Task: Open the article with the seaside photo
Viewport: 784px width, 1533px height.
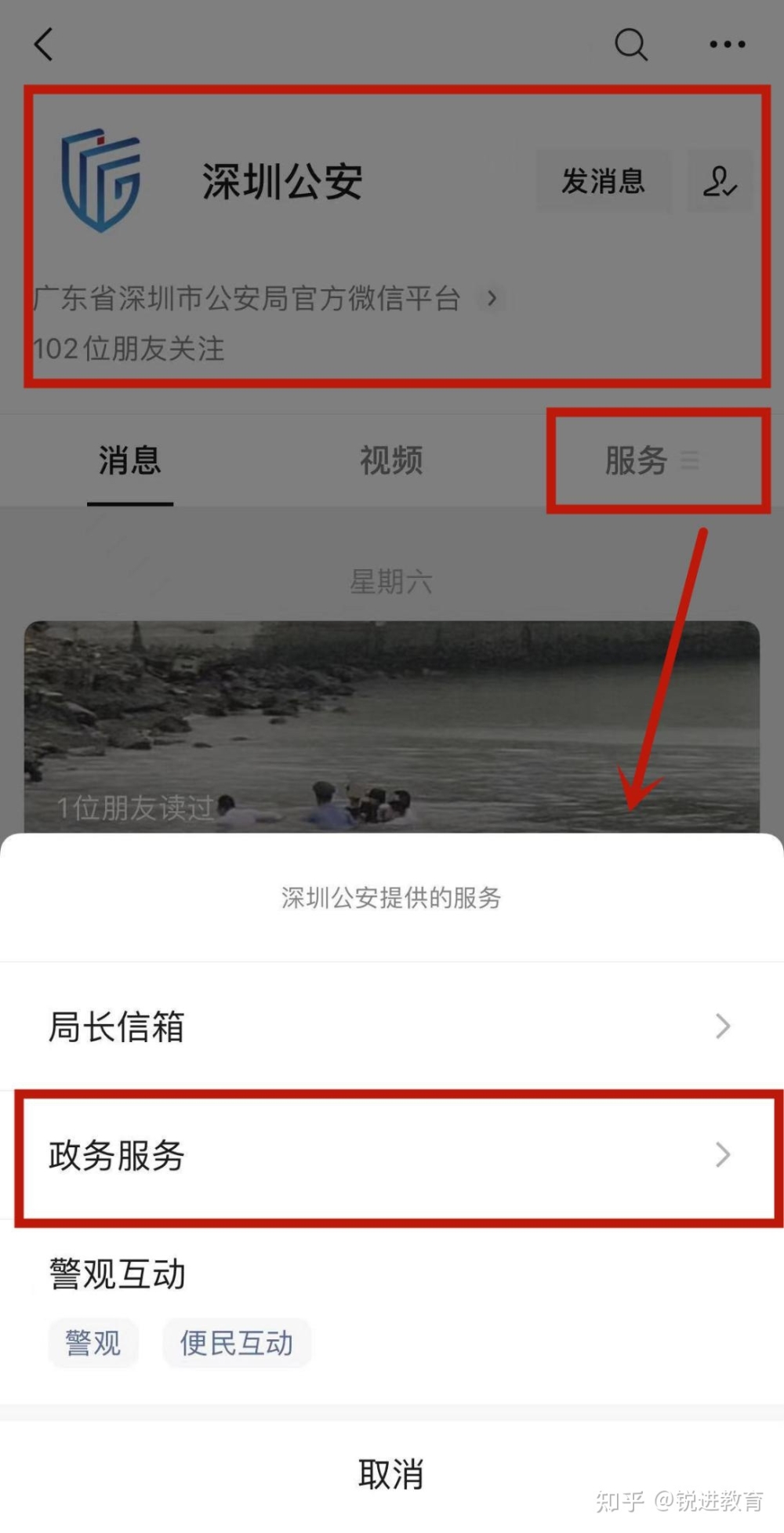Action: (x=391, y=725)
